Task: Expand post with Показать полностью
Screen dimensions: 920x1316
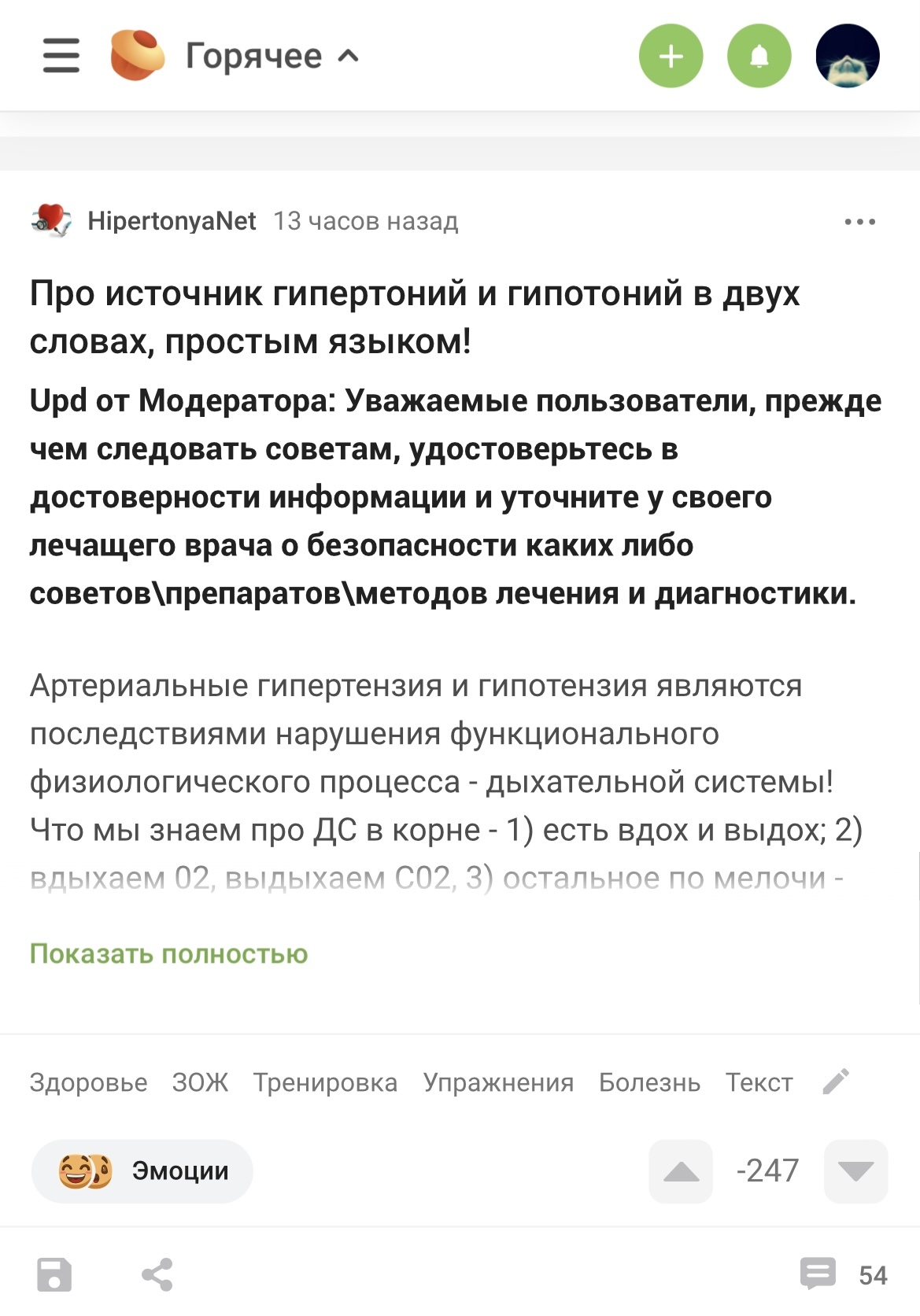Action: click(168, 953)
